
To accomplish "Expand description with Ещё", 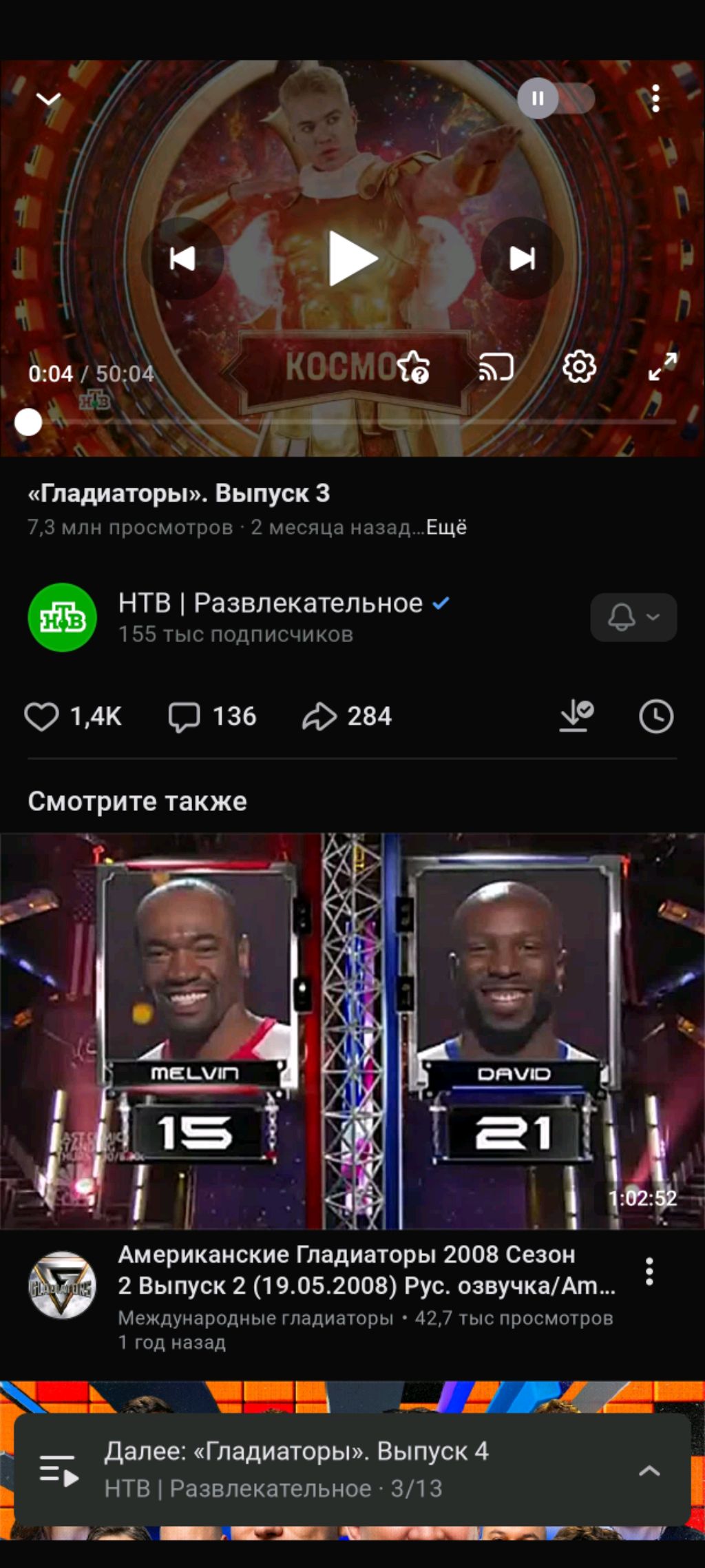I will click(446, 528).
